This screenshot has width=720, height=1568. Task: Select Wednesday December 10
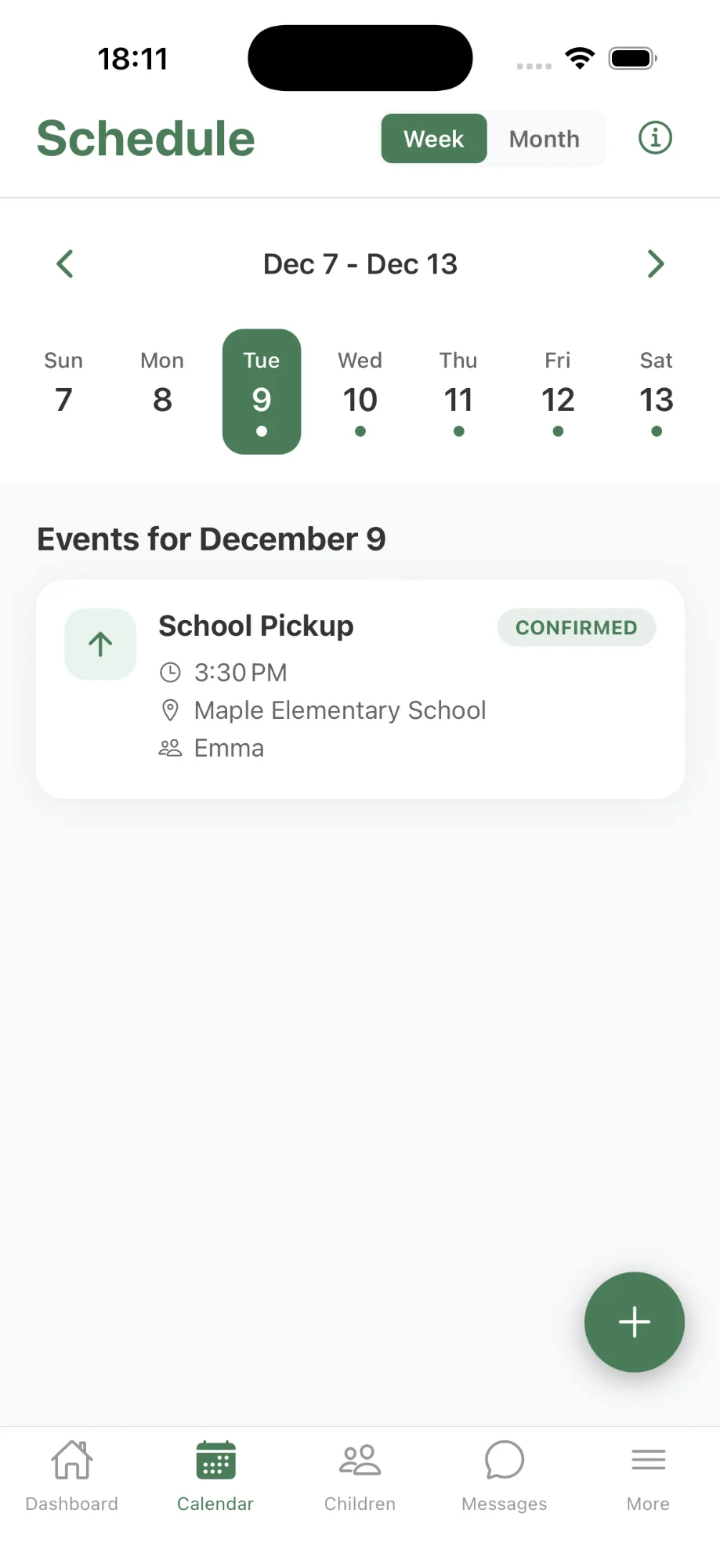[360, 392]
